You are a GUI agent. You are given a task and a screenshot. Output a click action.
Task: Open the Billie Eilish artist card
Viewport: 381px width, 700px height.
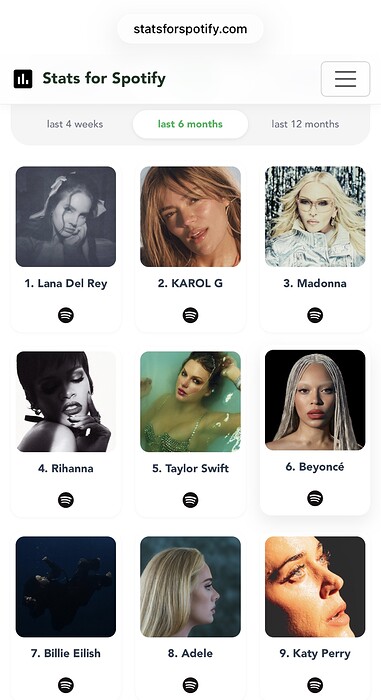pos(66,616)
